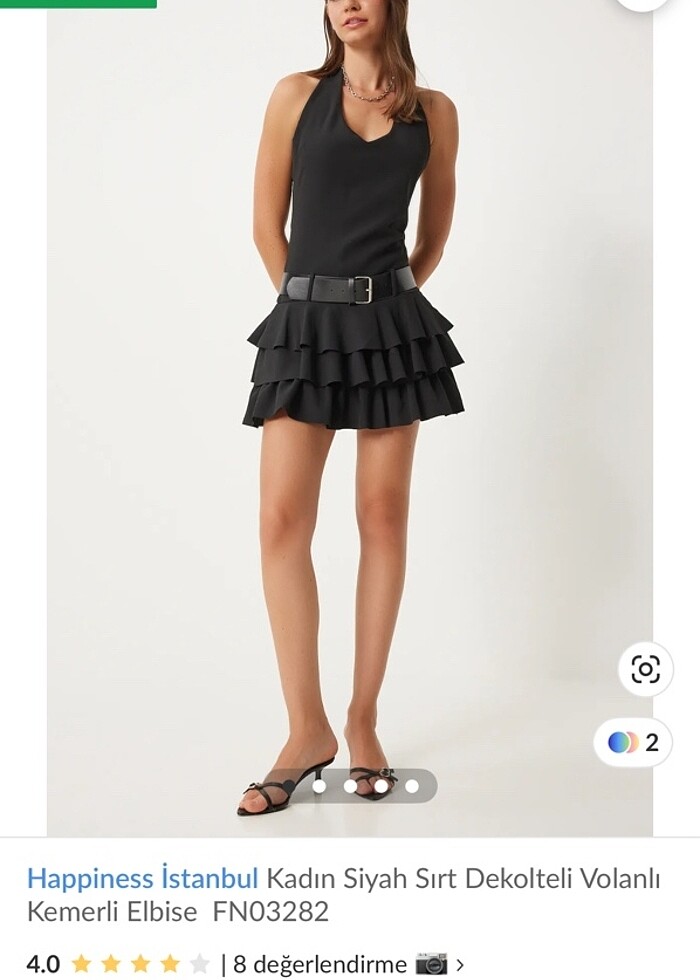Image resolution: width=700 pixels, height=980 pixels.
Task: Open the black dress product photo
Action: pos(350,400)
